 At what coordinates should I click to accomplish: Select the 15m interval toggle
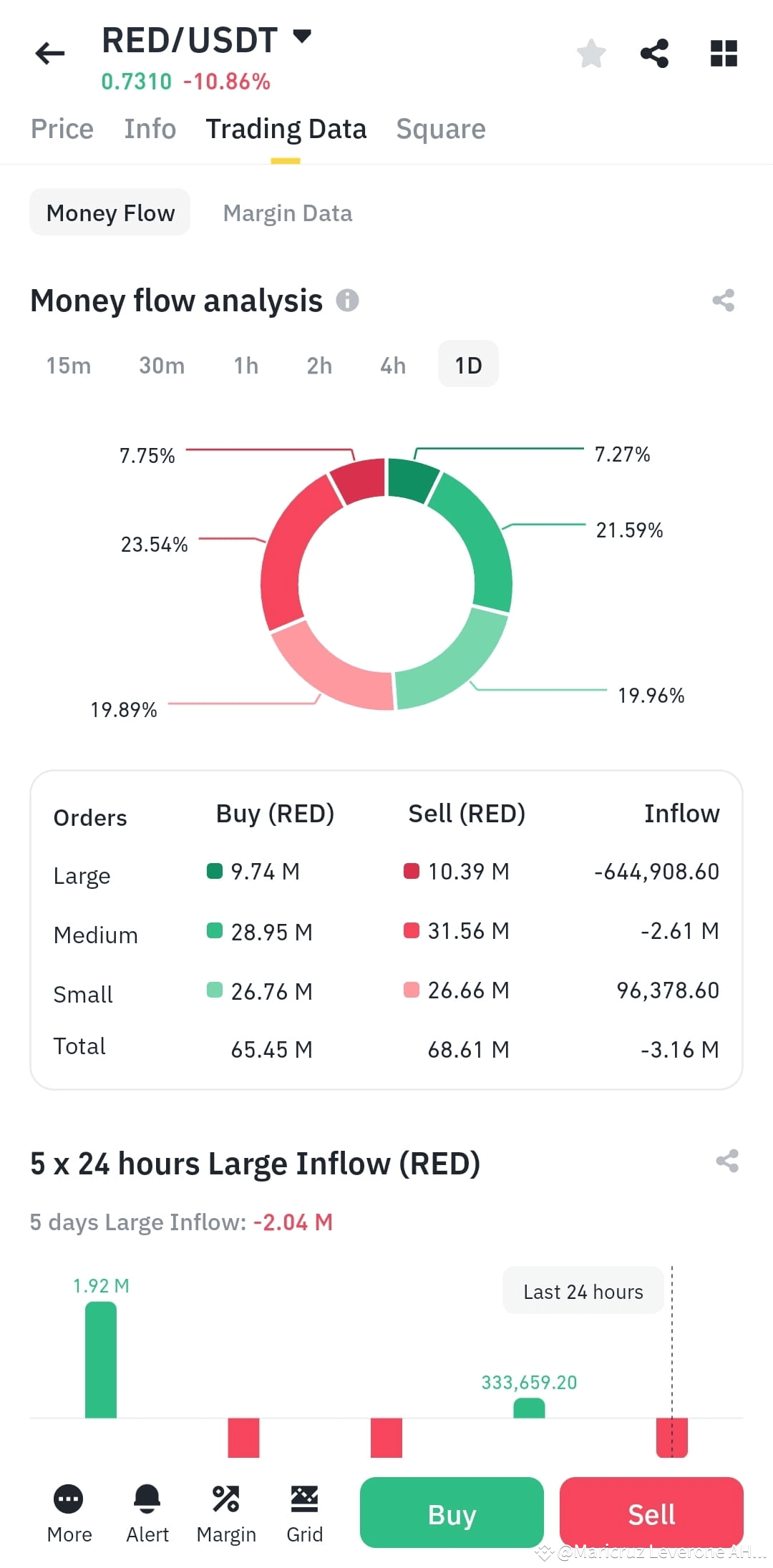pyautogui.click(x=69, y=365)
